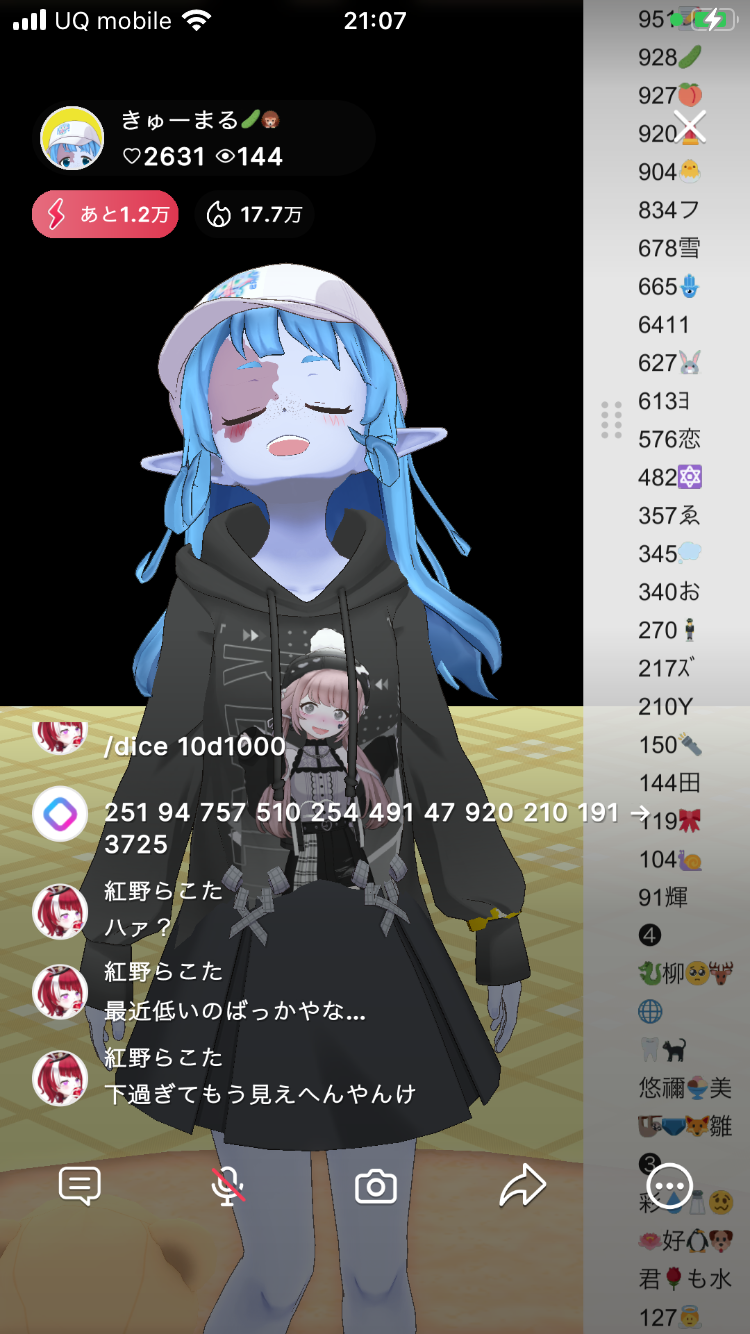Viewport: 750px width, 1334px height.
Task: Close the live stream with X
Action: tap(690, 127)
